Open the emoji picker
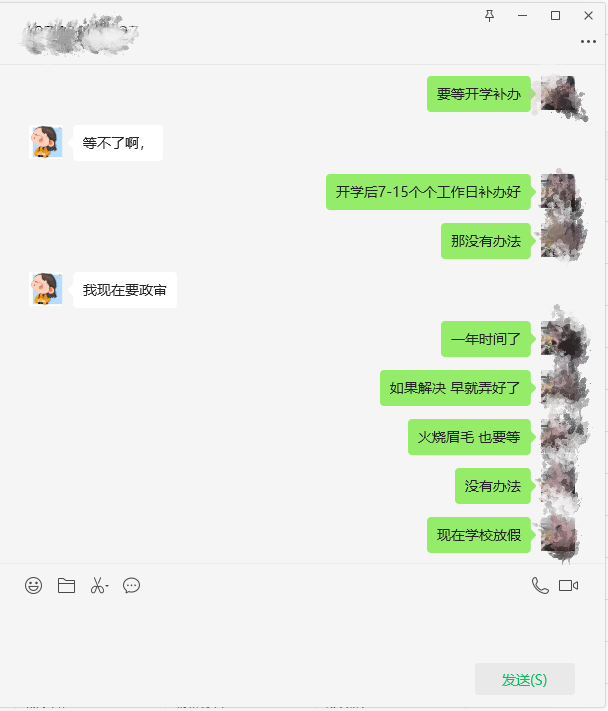This screenshot has height=711, width=608. (x=34, y=586)
